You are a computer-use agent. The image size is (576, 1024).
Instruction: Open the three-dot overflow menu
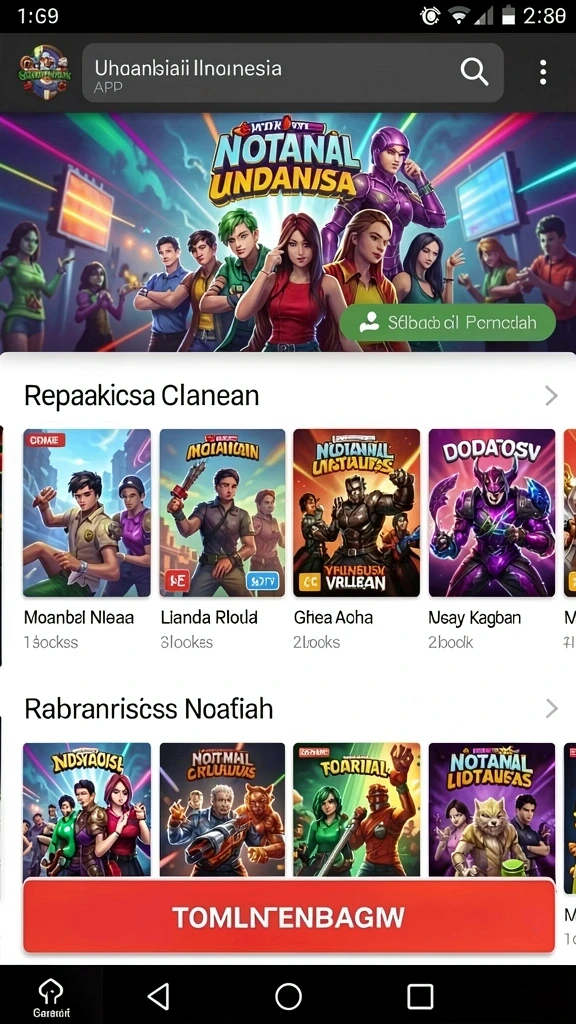(x=543, y=72)
